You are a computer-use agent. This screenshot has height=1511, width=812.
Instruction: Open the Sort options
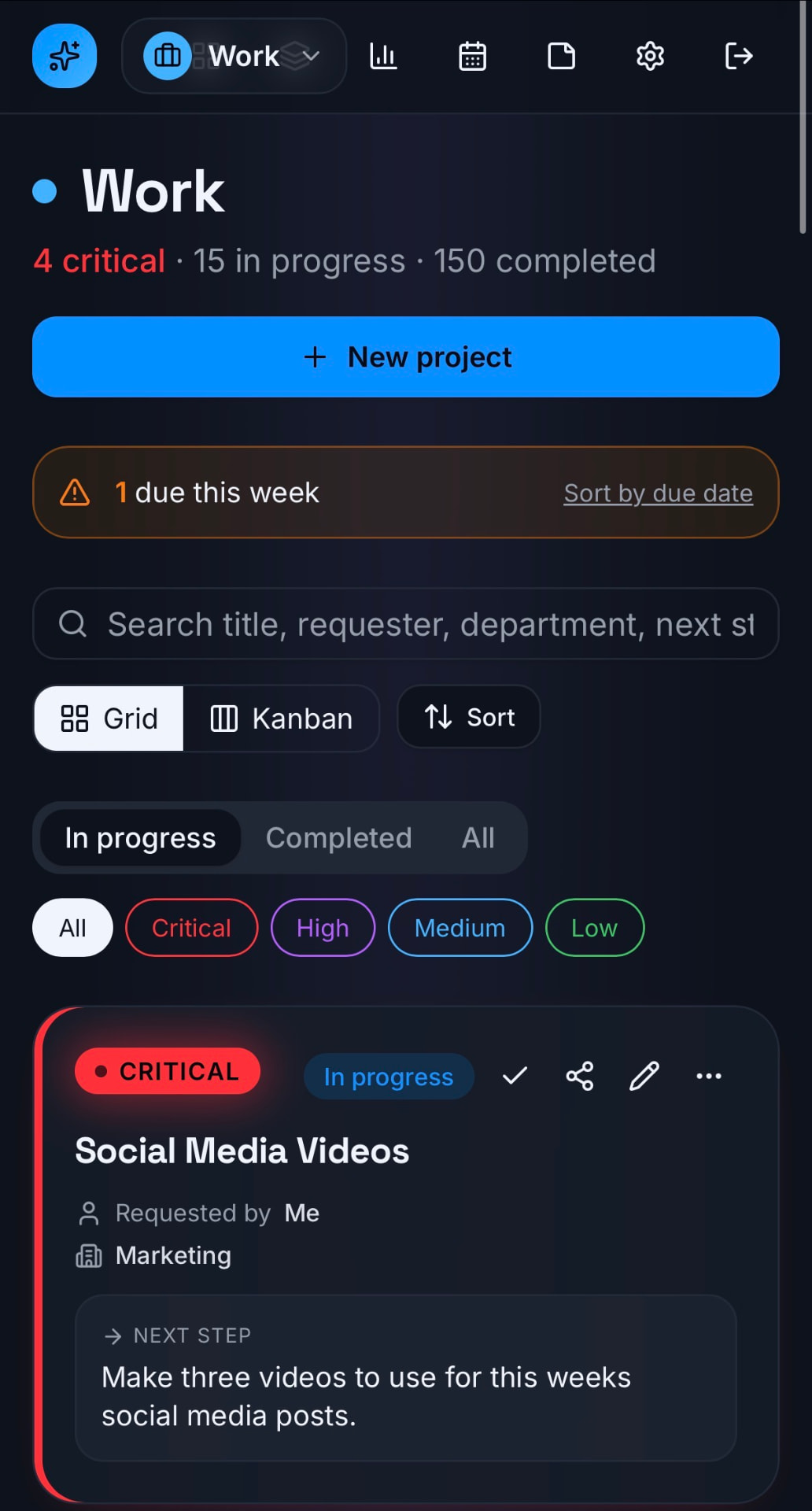tap(469, 717)
